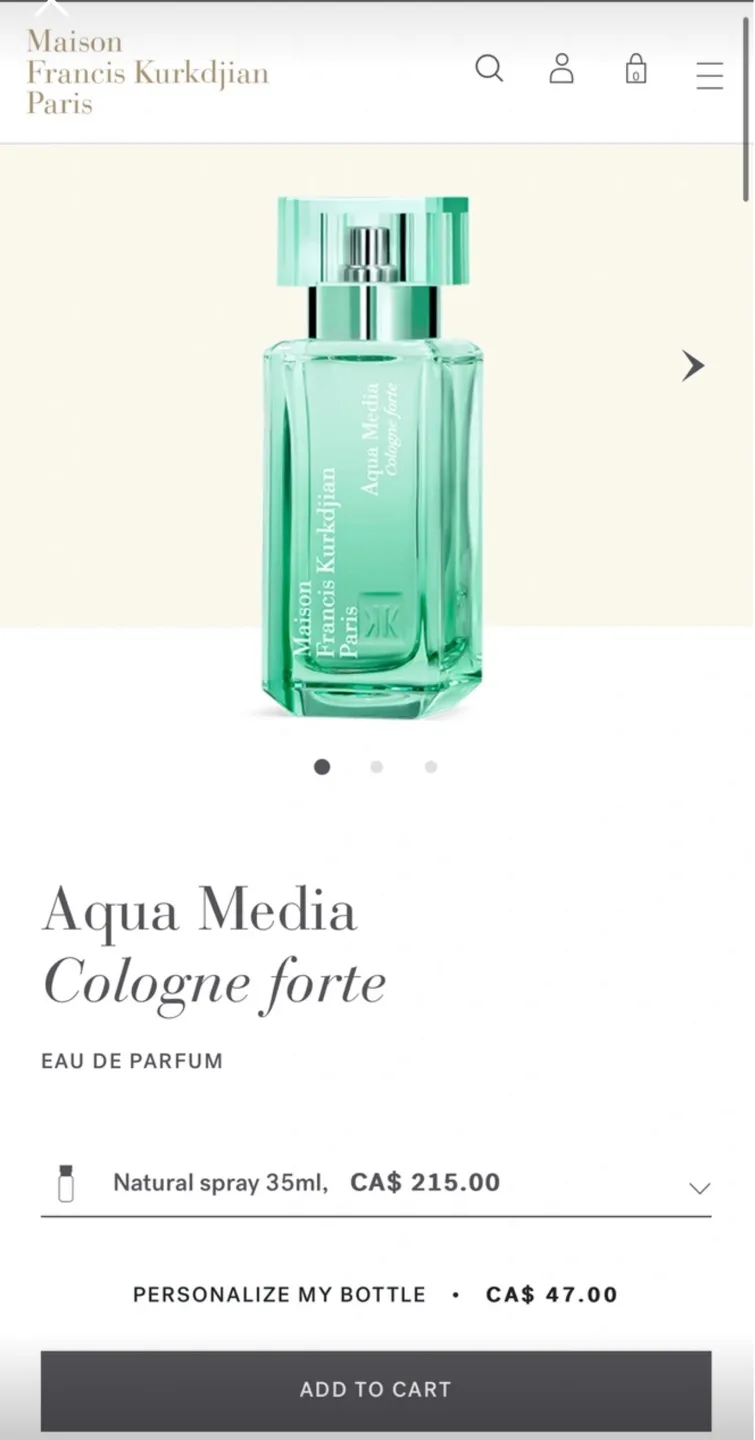Select the Aqua Media product title
Image resolution: width=755 pixels, height=1440 pixels.
point(199,911)
